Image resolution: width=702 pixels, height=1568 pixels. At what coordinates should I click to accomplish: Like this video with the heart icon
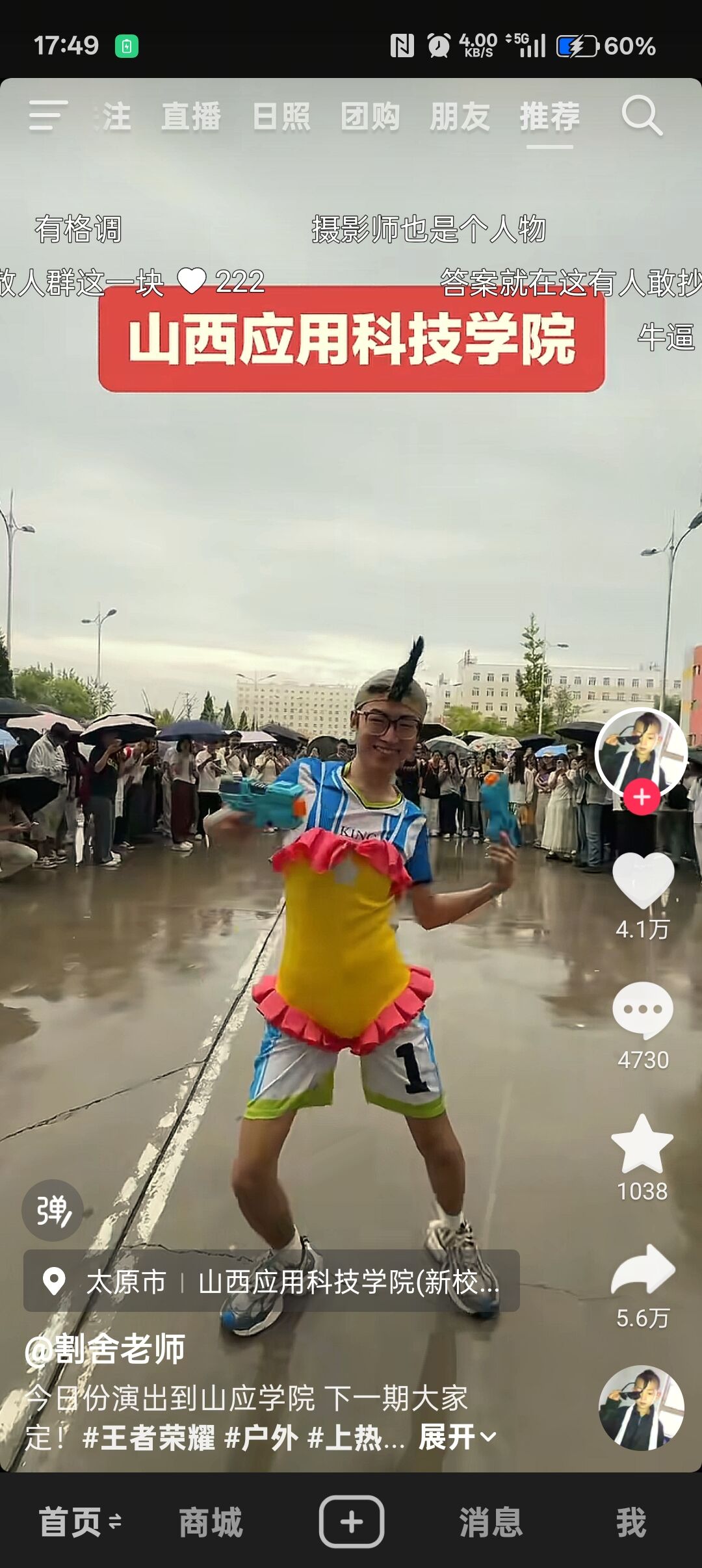(643, 881)
